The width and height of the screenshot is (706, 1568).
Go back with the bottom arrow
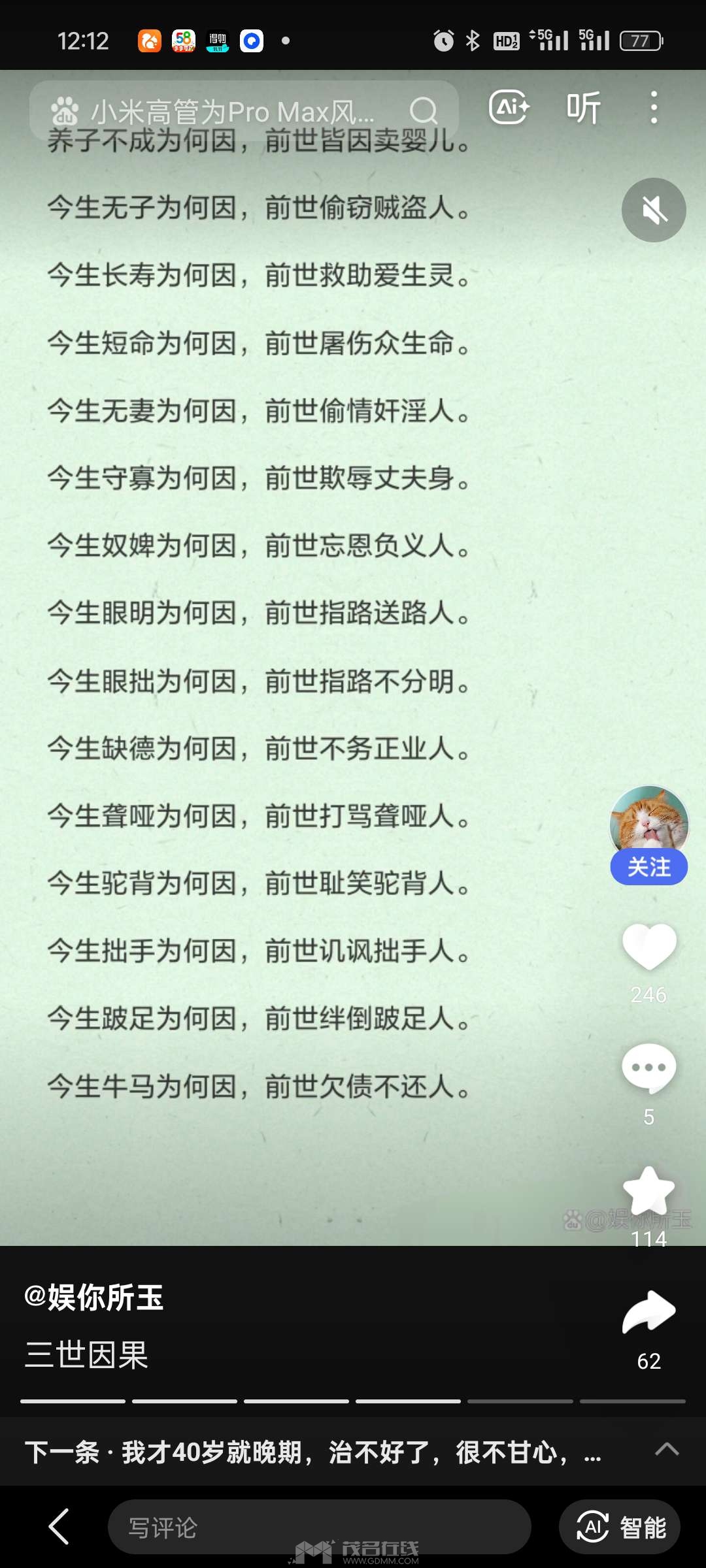click(x=59, y=1527)
